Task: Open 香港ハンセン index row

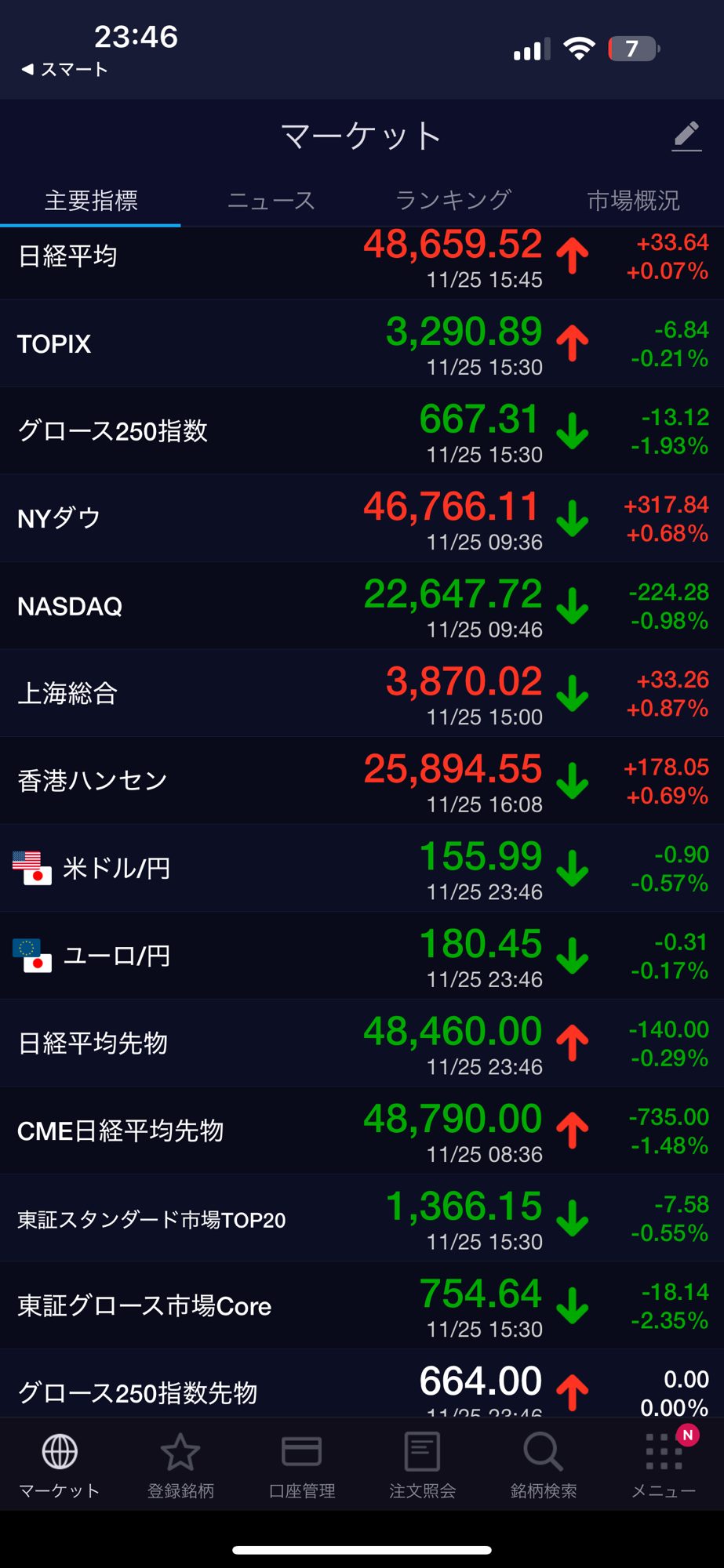Action: pyautogui.click(x=362, y=781)
